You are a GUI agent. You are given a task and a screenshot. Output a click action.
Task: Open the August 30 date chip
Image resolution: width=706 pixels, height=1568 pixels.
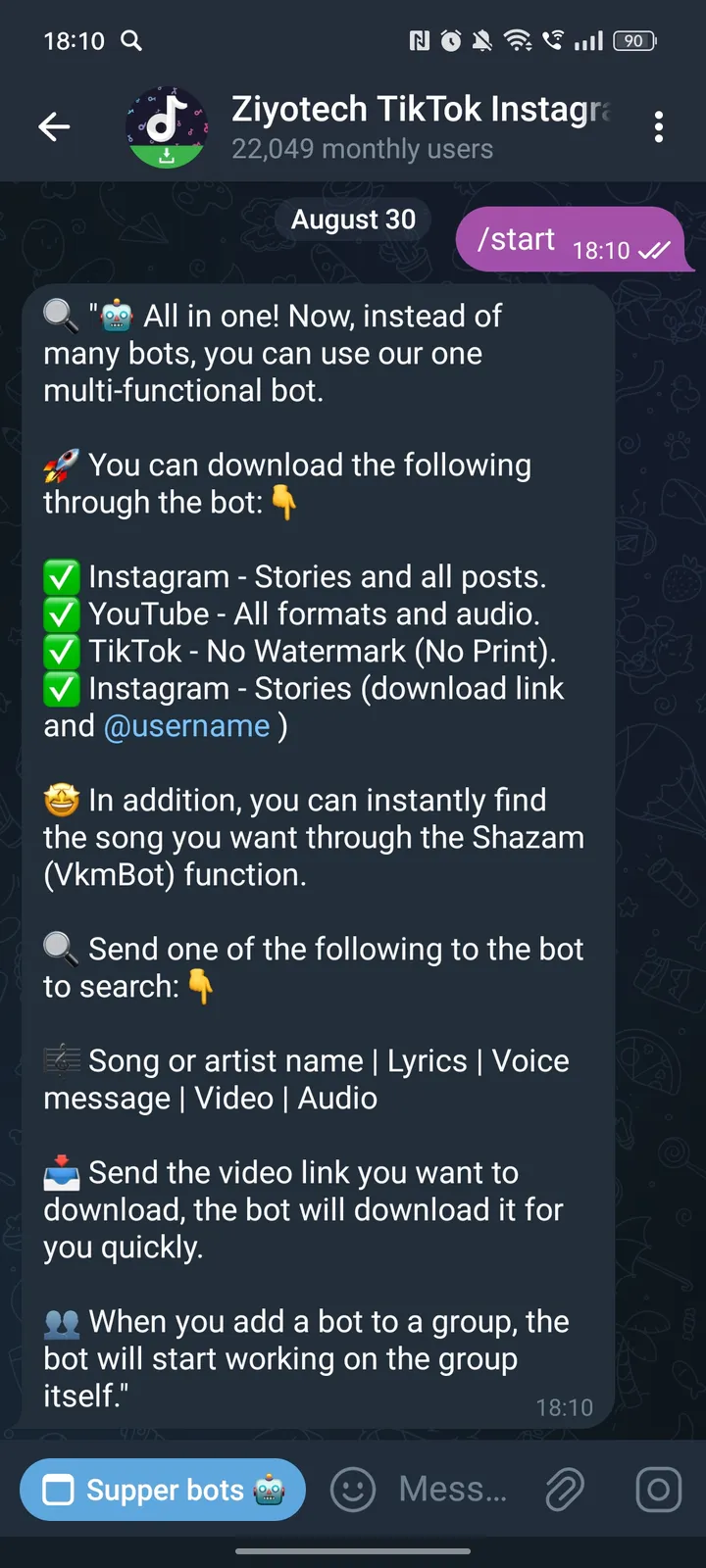[353, 220]
